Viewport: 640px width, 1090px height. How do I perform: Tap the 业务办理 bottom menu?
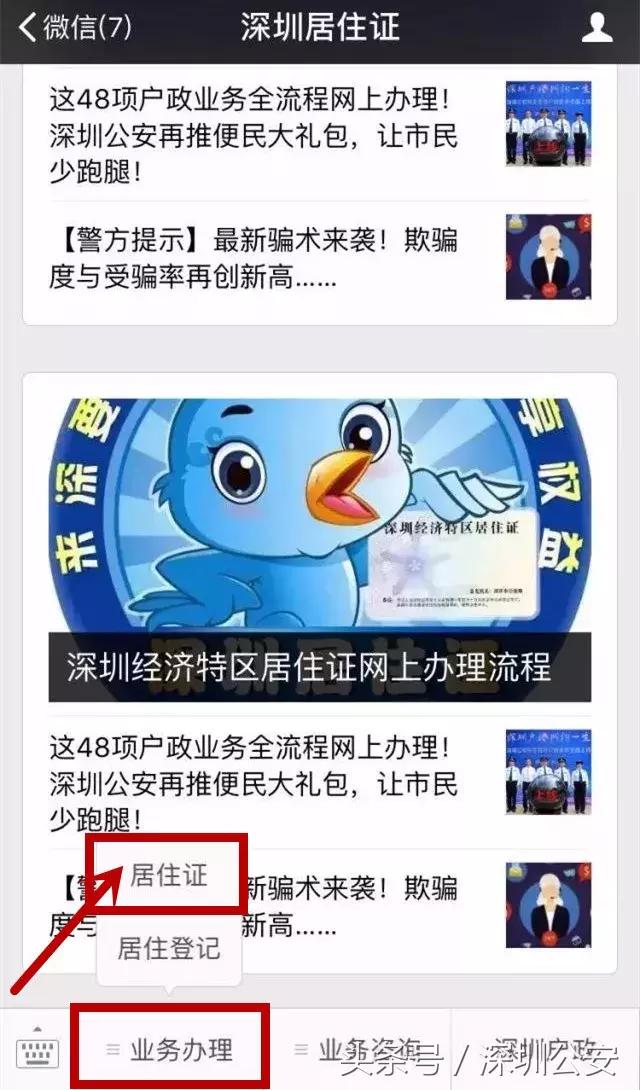point(170,1050)
